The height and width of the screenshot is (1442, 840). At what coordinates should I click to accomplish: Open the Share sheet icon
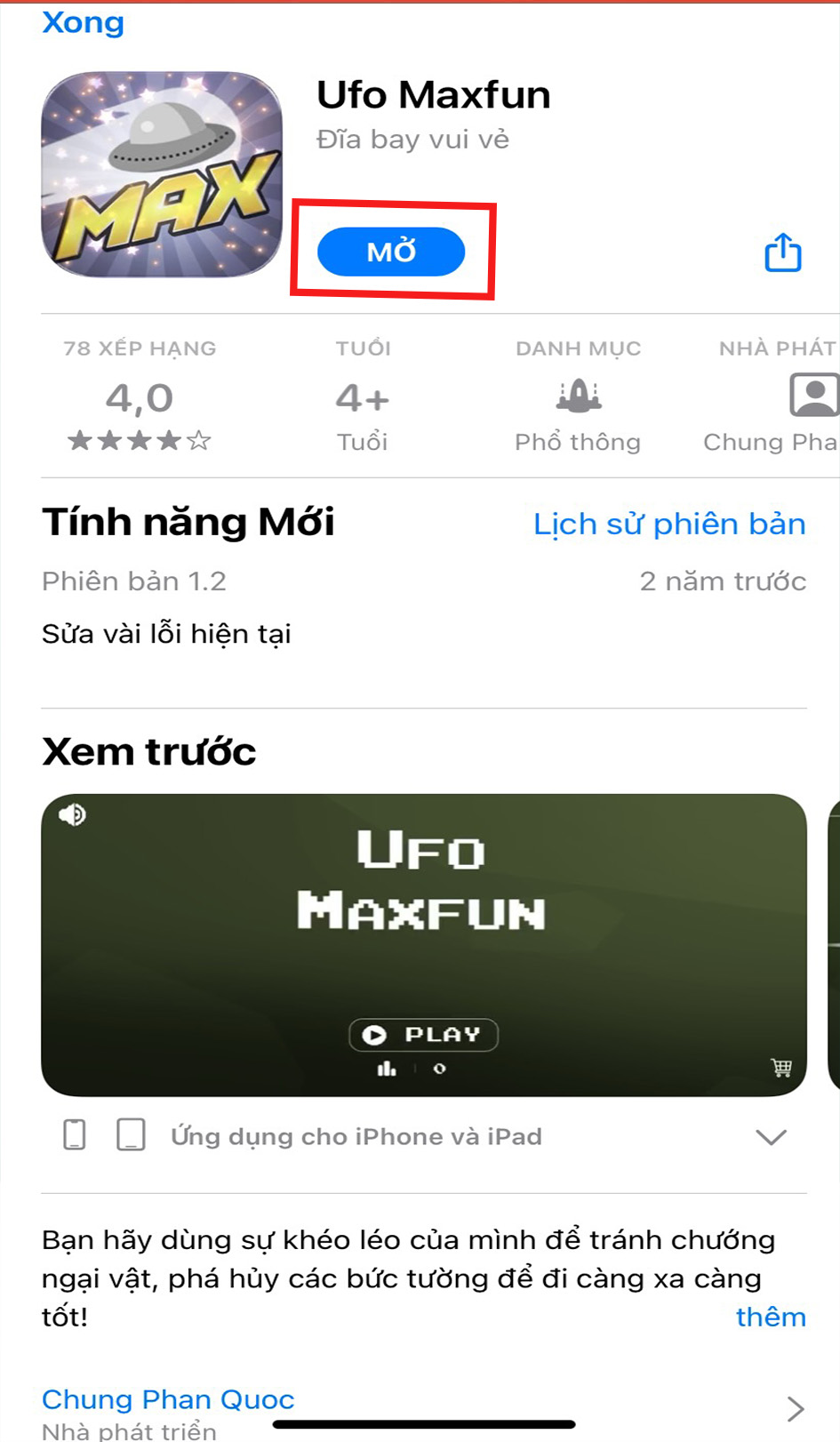(781, 252)
